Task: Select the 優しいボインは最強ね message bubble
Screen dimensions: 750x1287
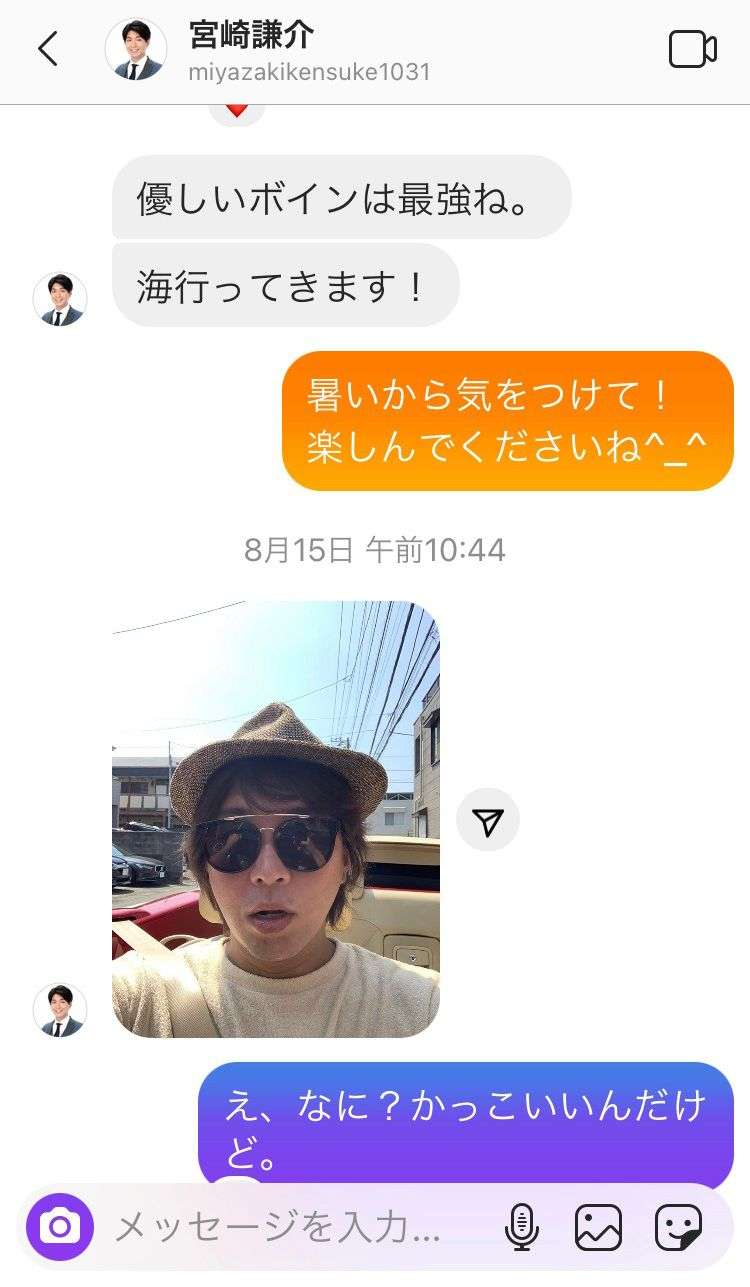Action: point(345,197)
